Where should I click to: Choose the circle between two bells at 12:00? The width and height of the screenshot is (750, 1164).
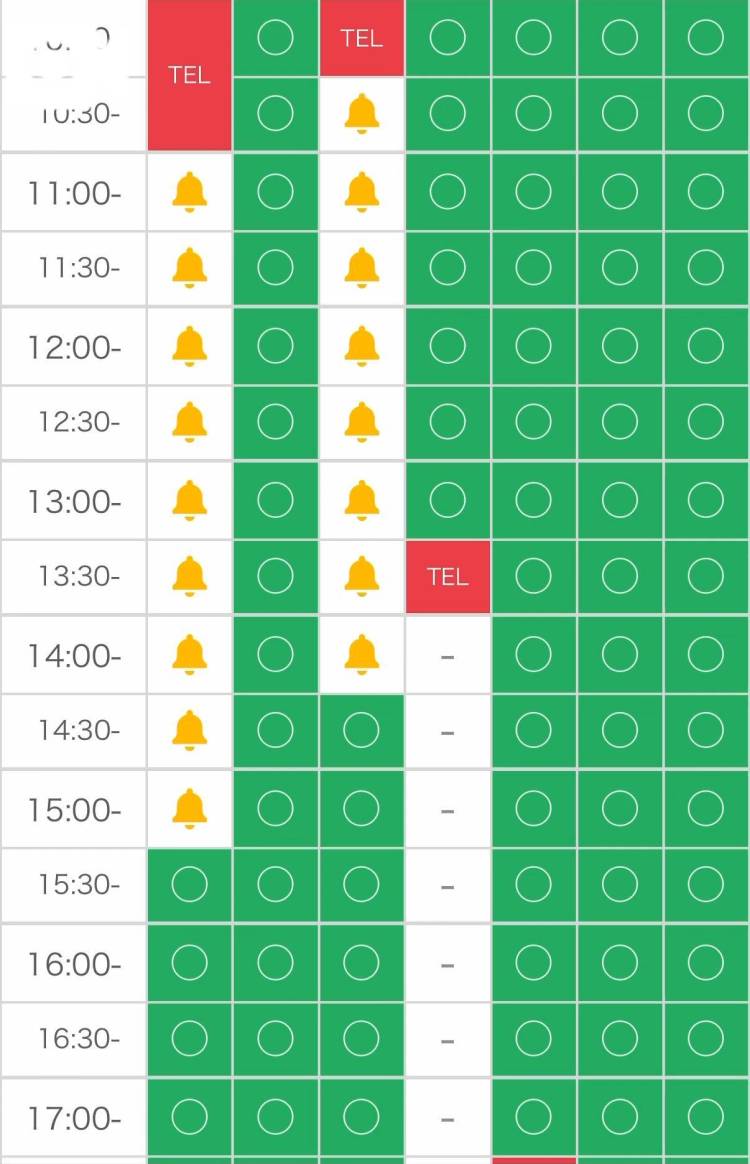point(275,346)
